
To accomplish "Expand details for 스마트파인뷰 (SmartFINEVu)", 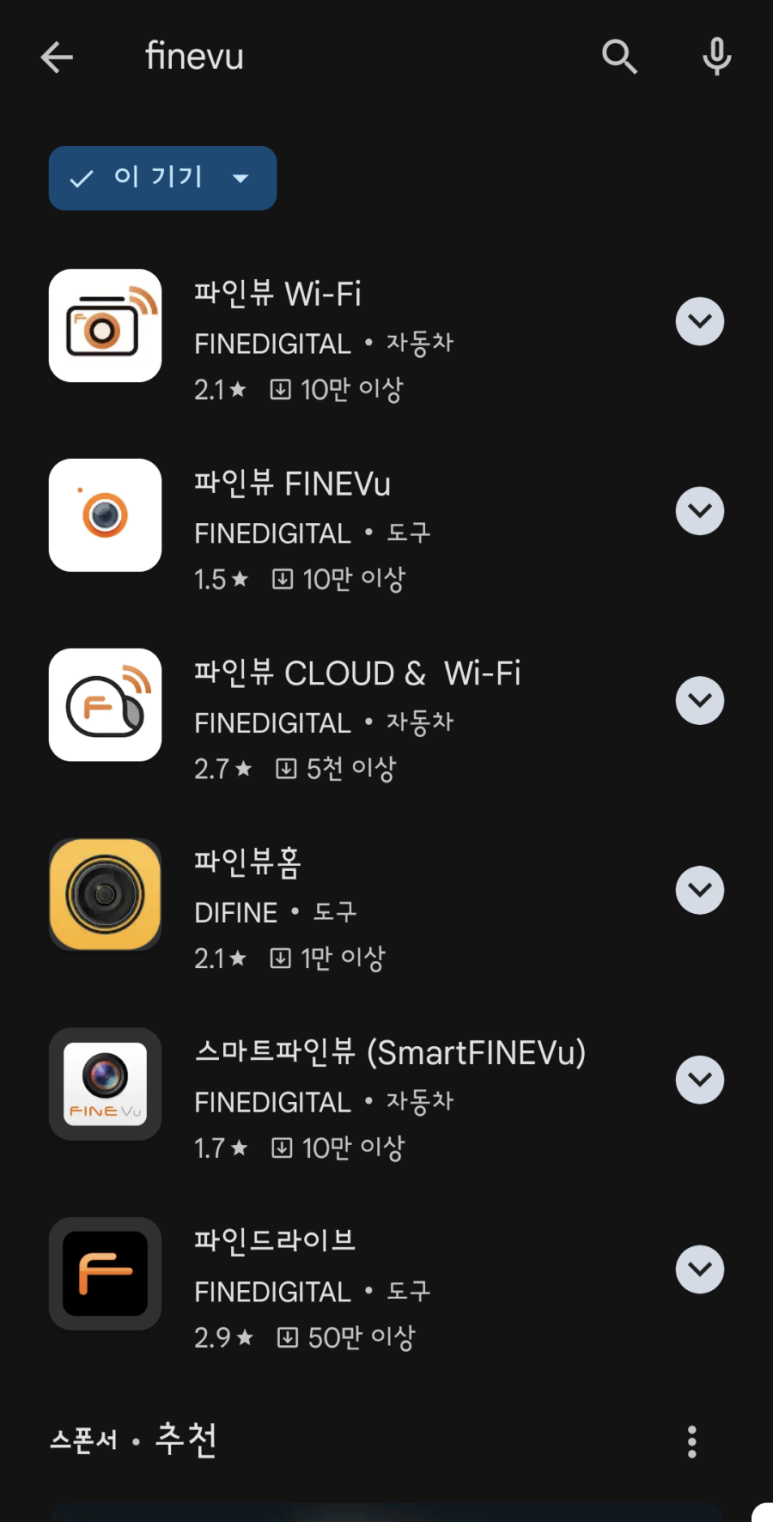I will tap(700, 1080).
